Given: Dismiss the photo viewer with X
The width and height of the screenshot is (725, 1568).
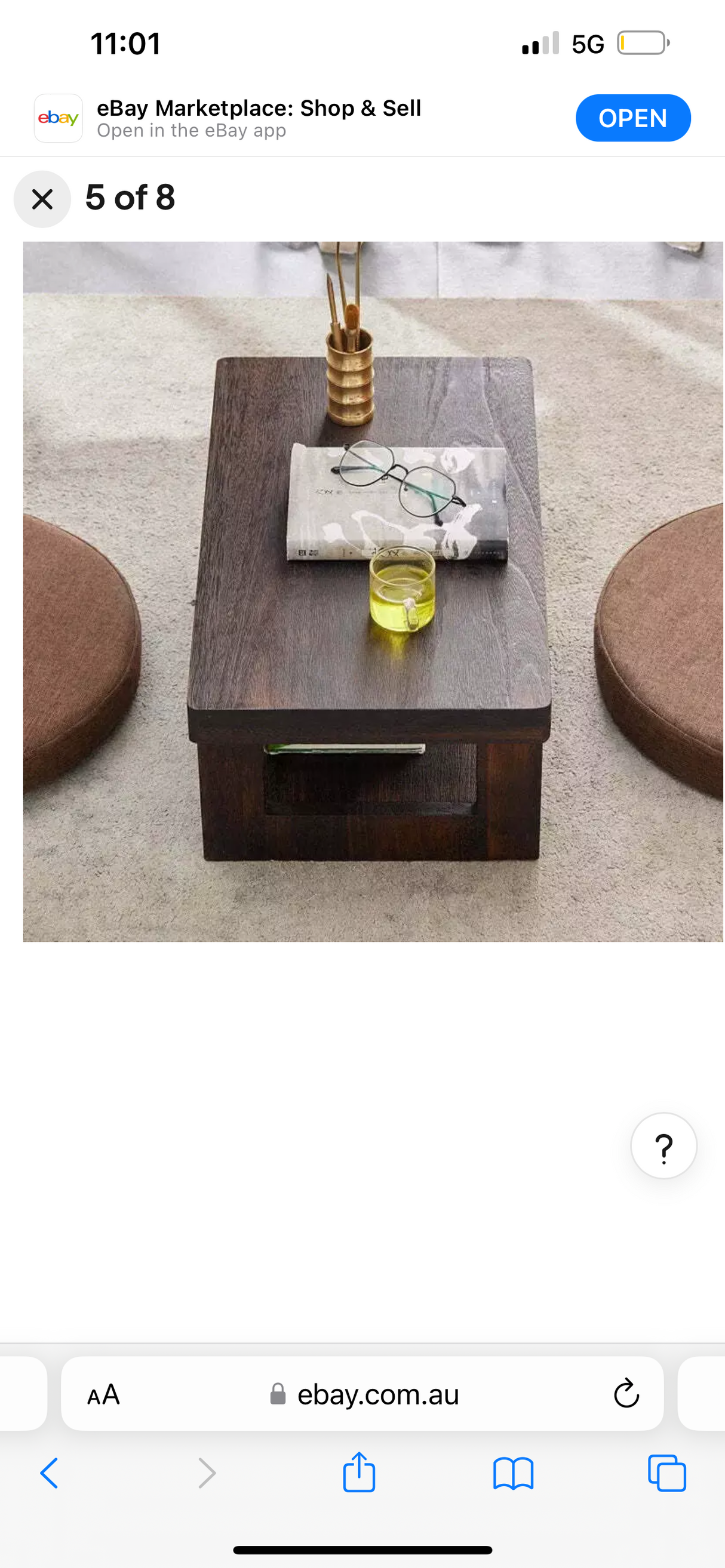Looking at the screenshot, I should tap(41, 198).
